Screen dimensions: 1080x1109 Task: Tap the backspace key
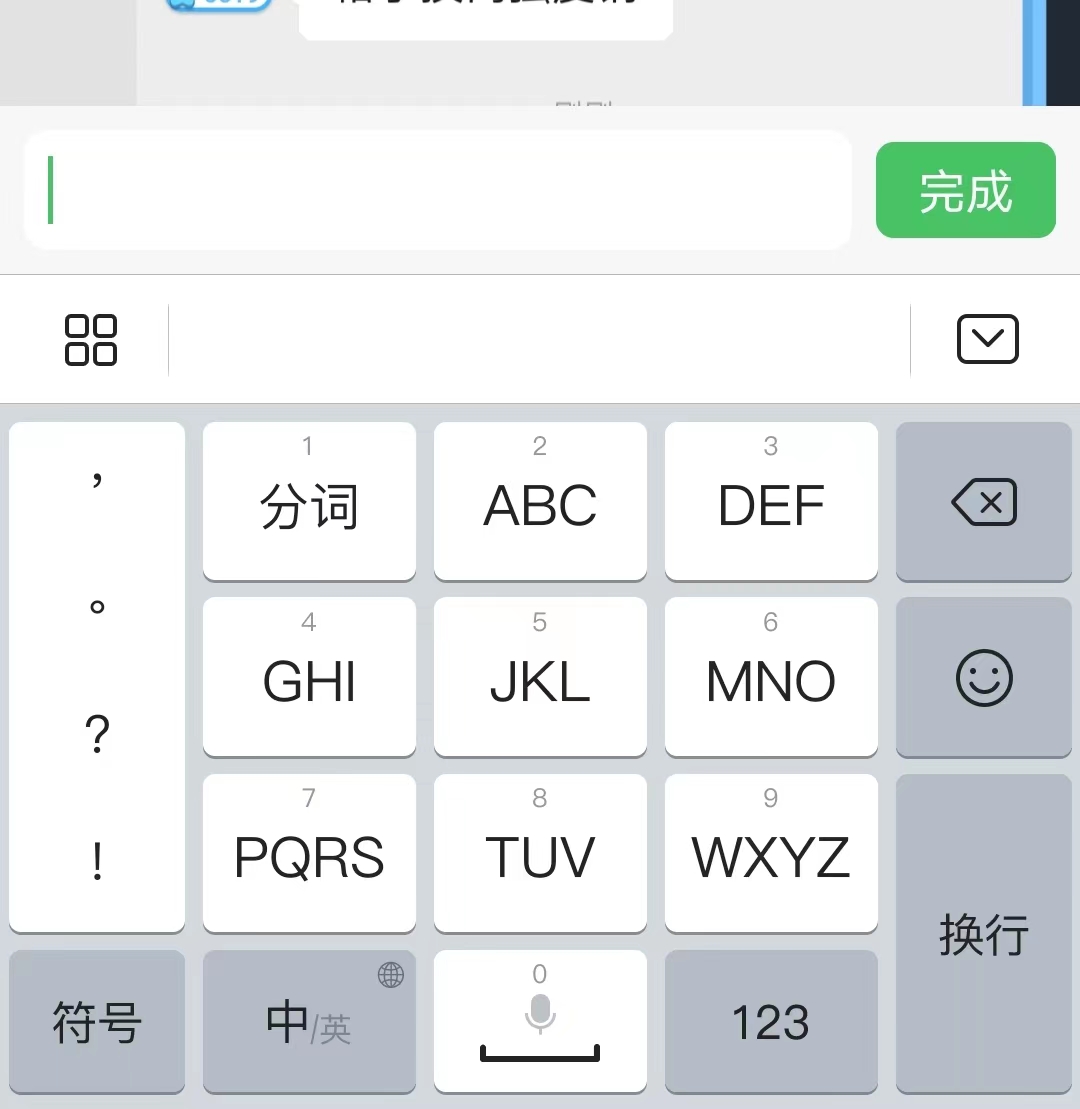984,501
